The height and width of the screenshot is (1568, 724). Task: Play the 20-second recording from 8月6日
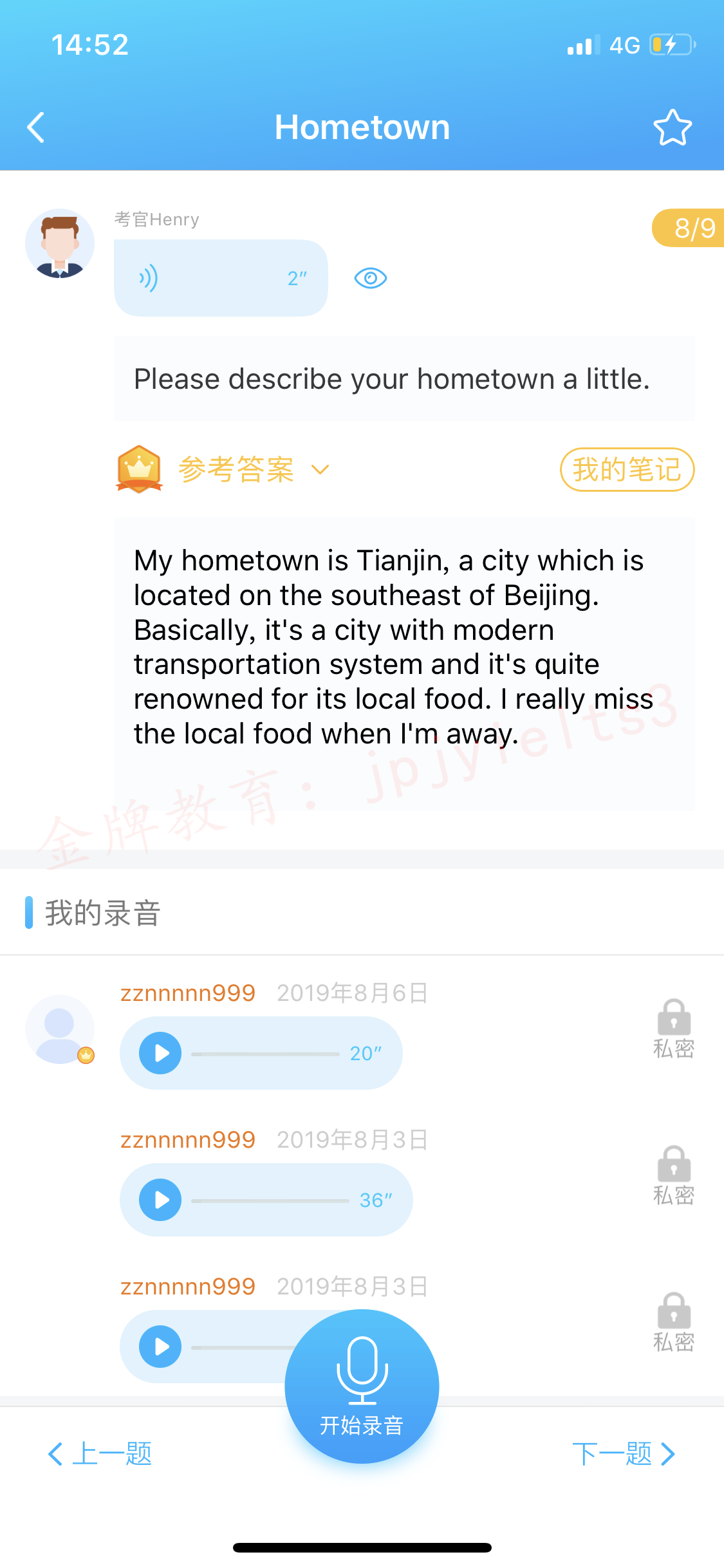coord(160,1053)
